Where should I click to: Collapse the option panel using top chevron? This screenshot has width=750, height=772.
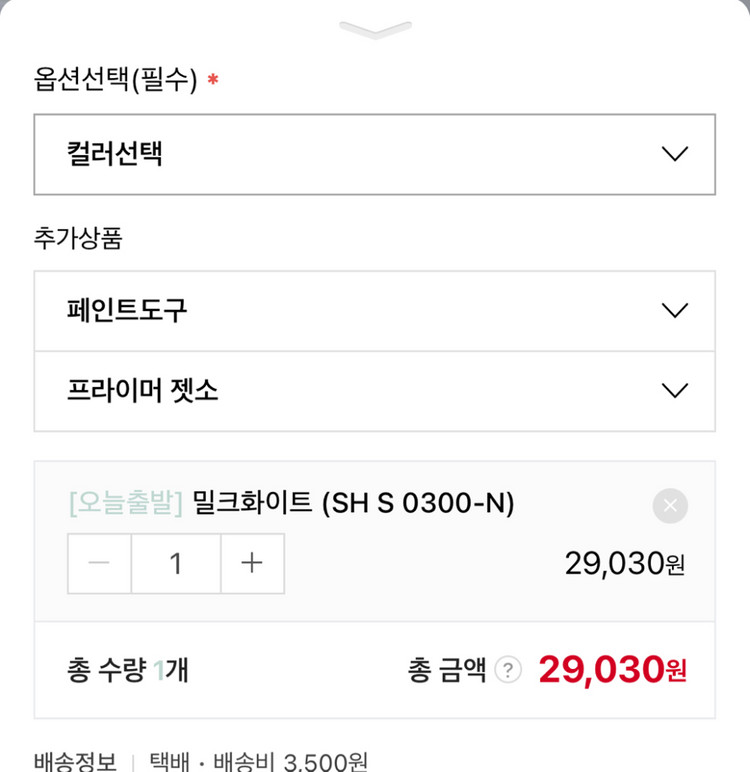point(375,27)
